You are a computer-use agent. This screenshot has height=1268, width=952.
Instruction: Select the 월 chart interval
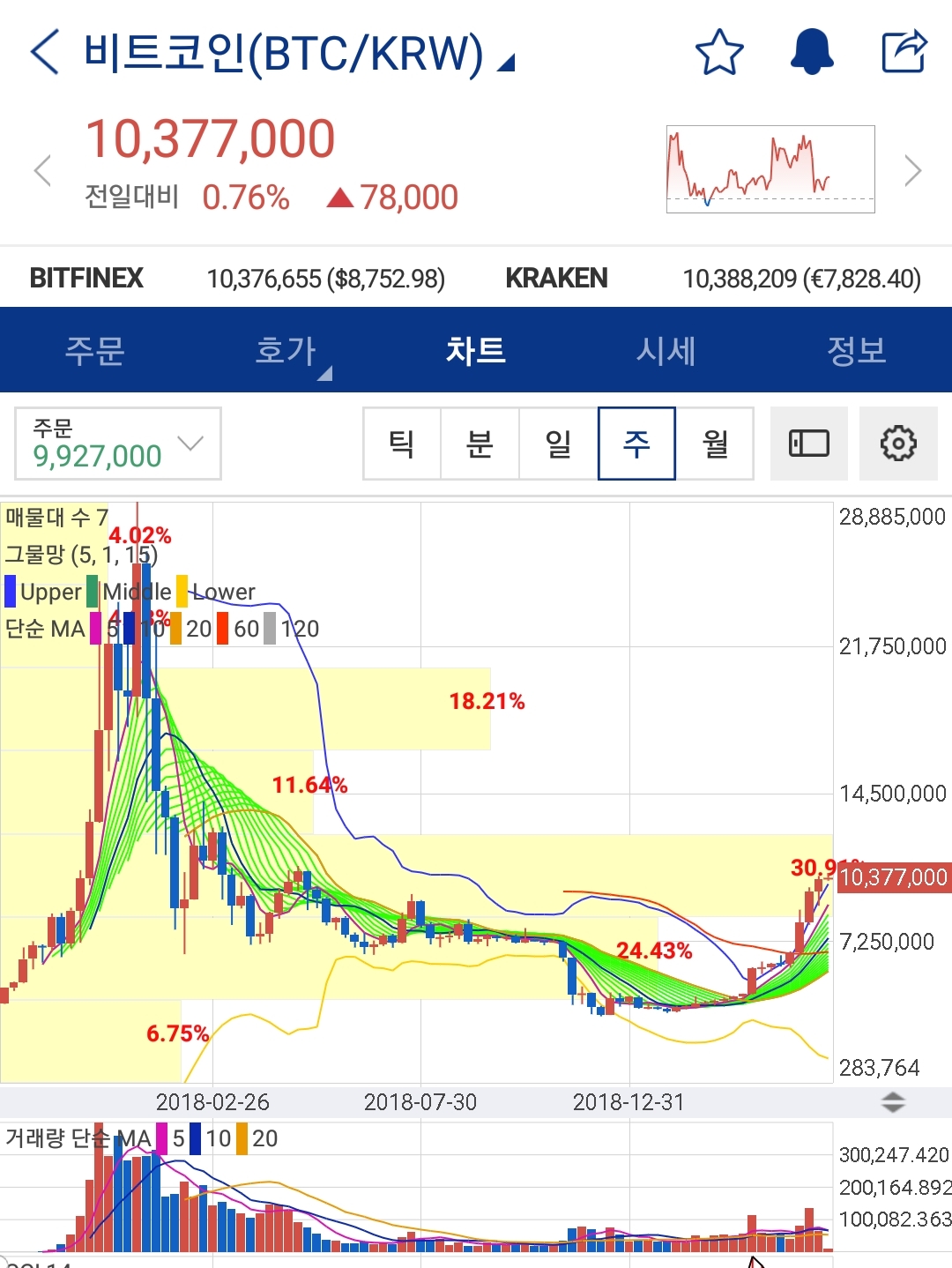715,444
